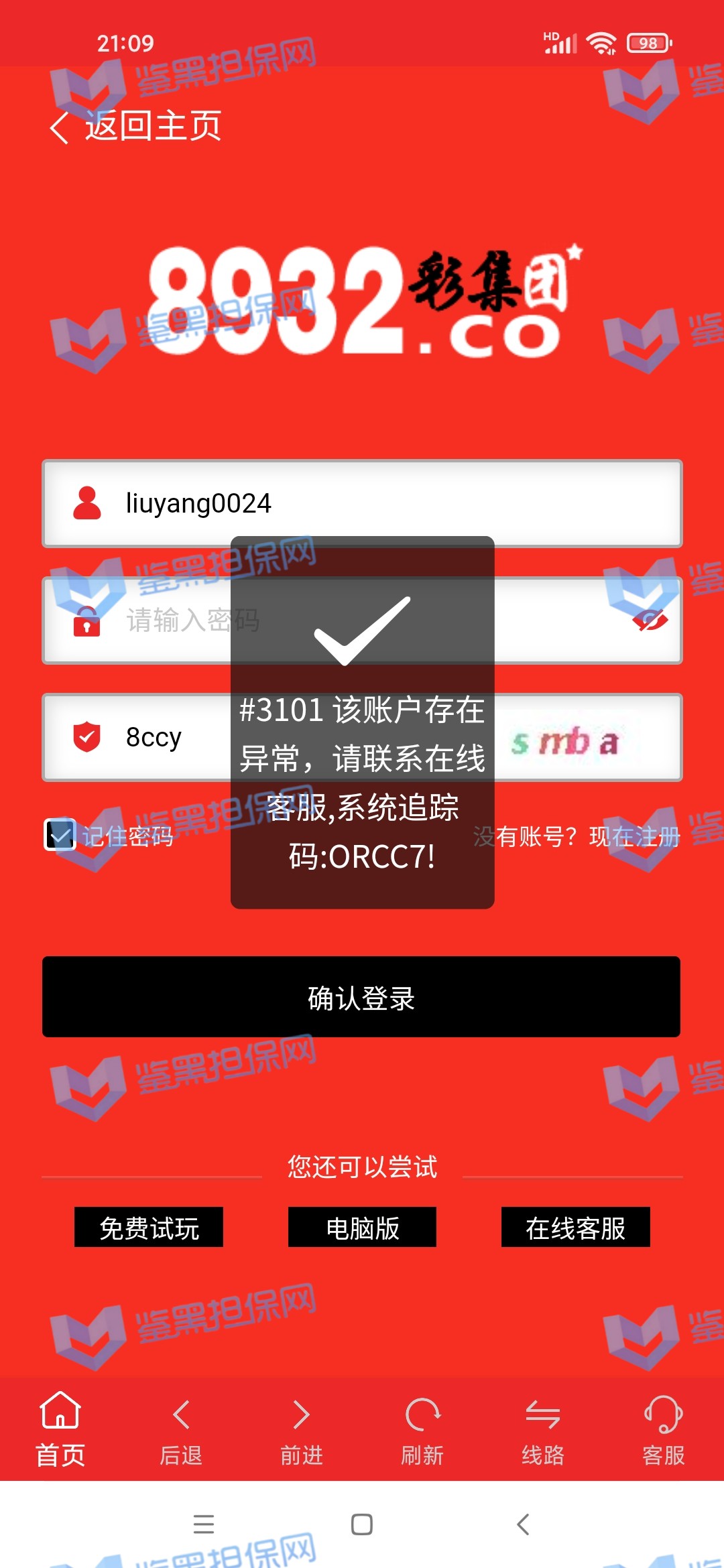Go to the 首页 tab
This screenshot has width=724, height=1568.
coord(60,1429)
